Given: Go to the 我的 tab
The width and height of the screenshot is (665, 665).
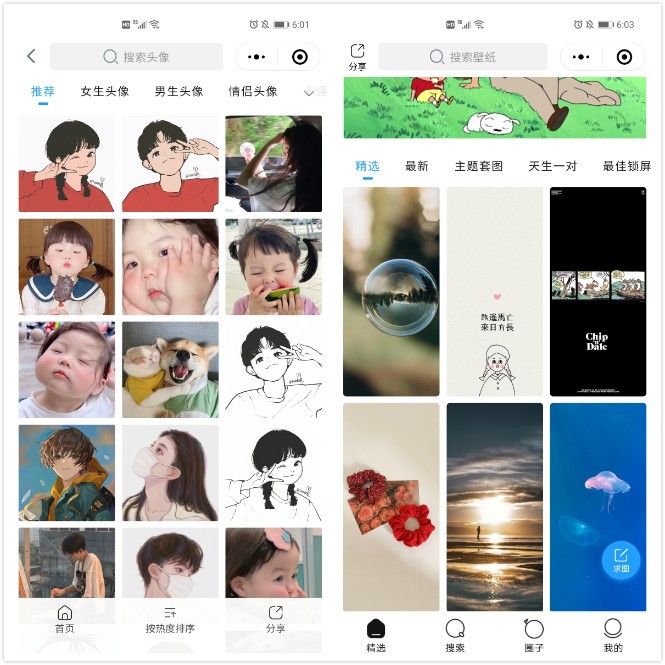Looking at the screenshot, I should [613, 634].
